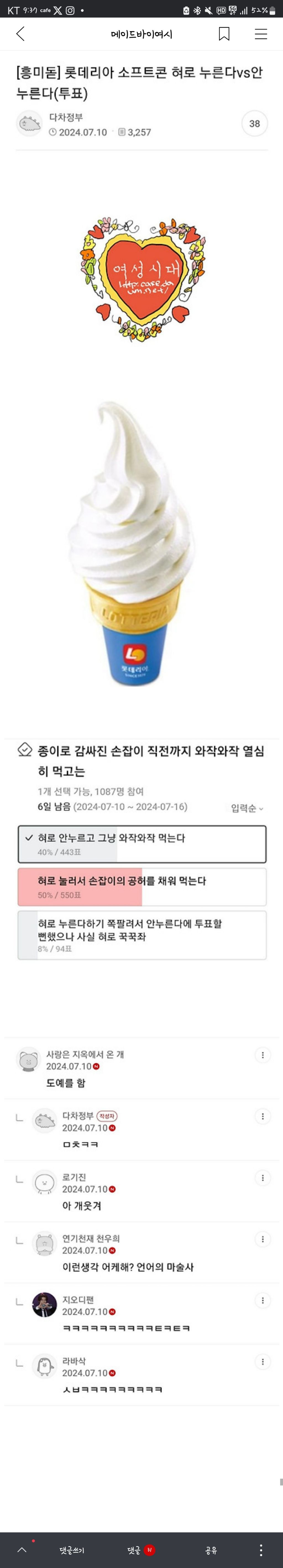Open the 38 comments counter bubble
Image resolution: width=283 pixels, height=1568 pixels.
point(254,124)
